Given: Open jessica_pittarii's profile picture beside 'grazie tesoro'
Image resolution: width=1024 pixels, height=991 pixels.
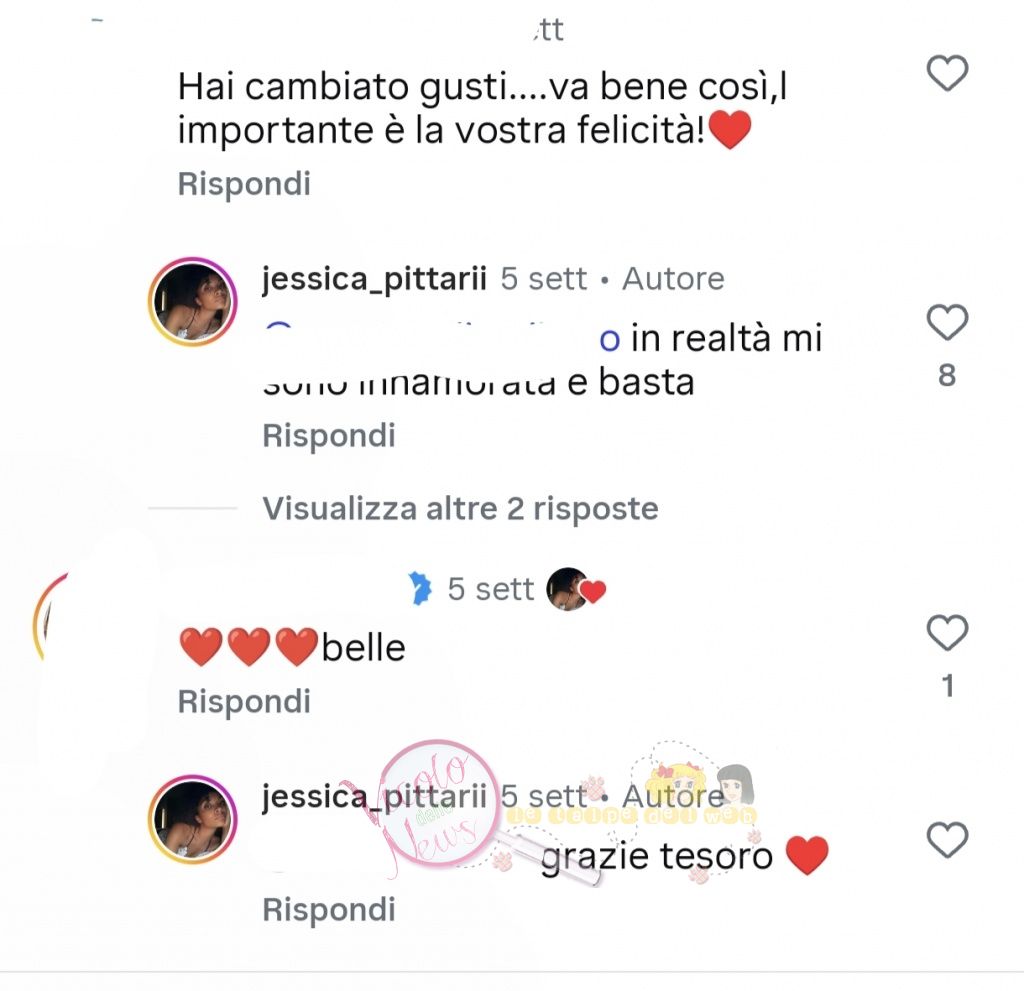Looking at the screenshot, I should coord(193,820).
